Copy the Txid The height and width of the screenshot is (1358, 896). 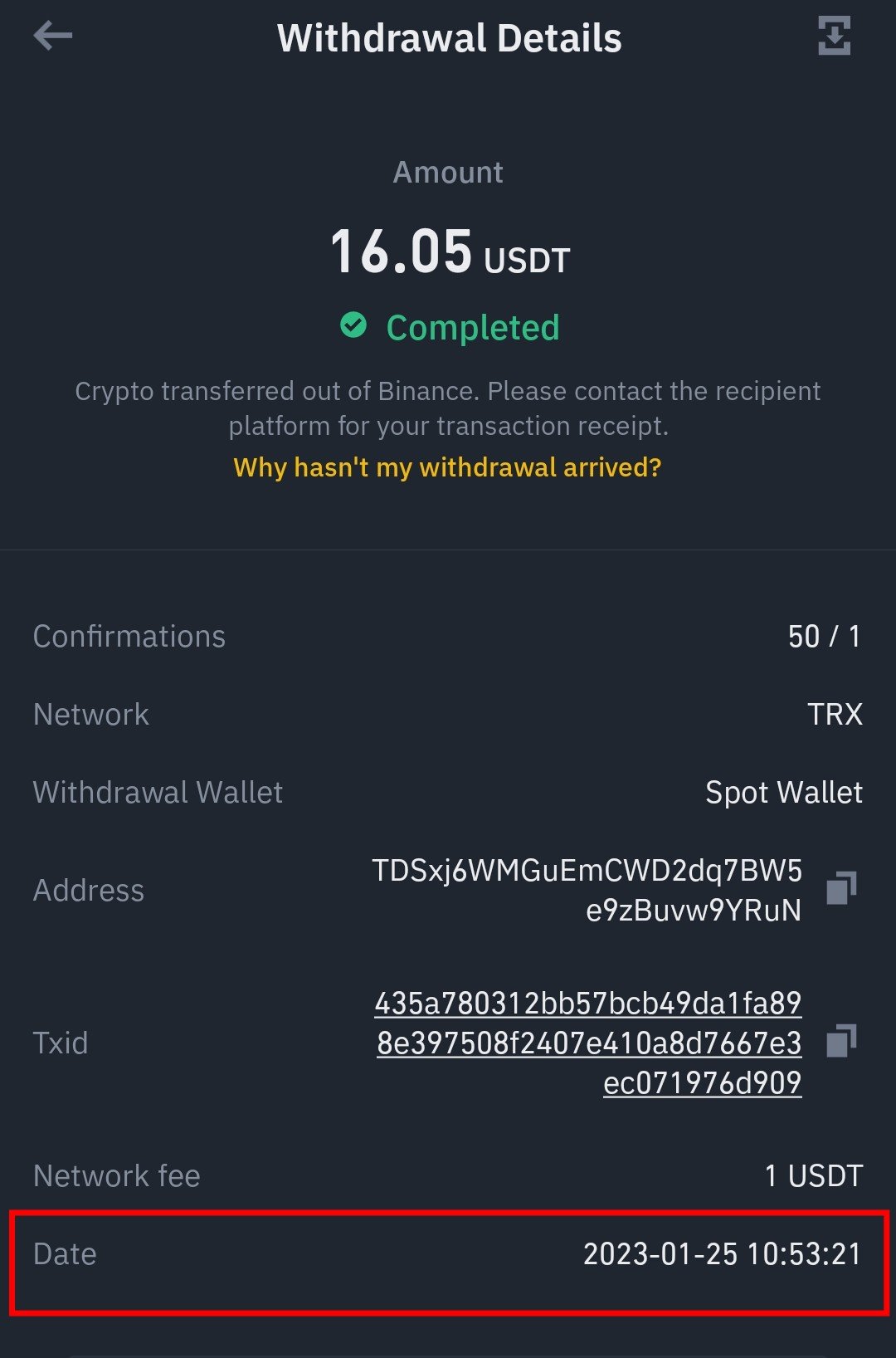(841, 1042)
